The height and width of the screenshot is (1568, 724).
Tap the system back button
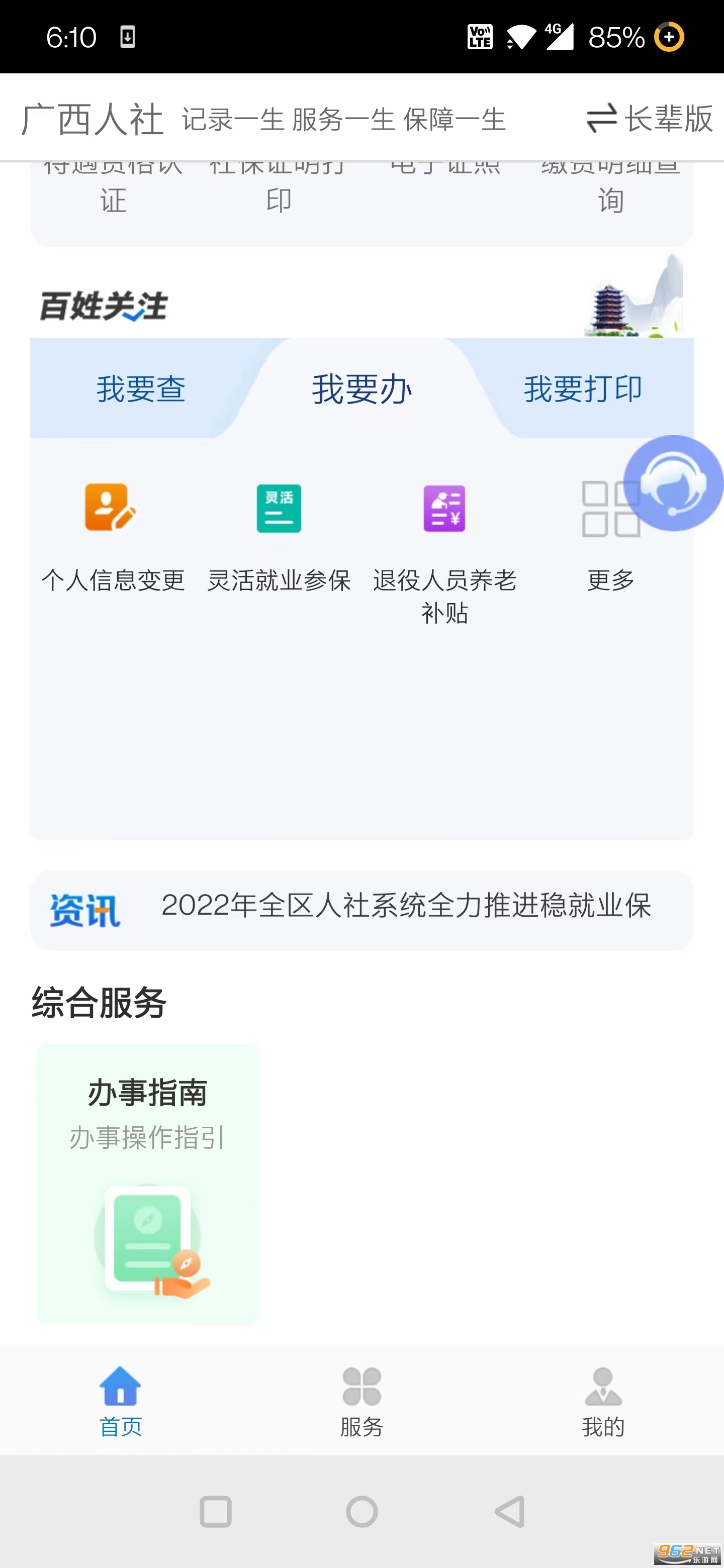[x=510, y=1511]
